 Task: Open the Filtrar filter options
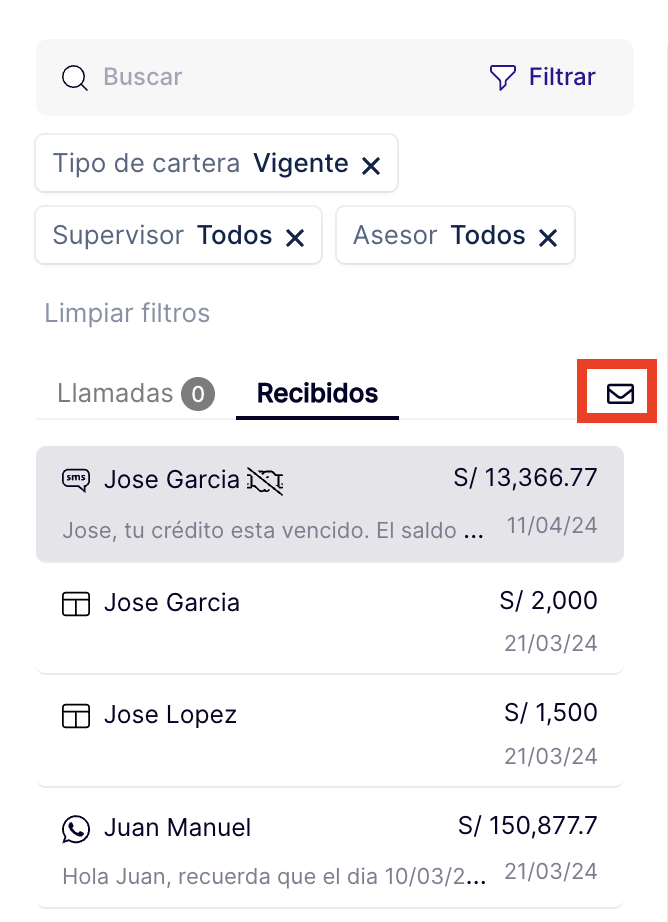click(x=542, y=77)
